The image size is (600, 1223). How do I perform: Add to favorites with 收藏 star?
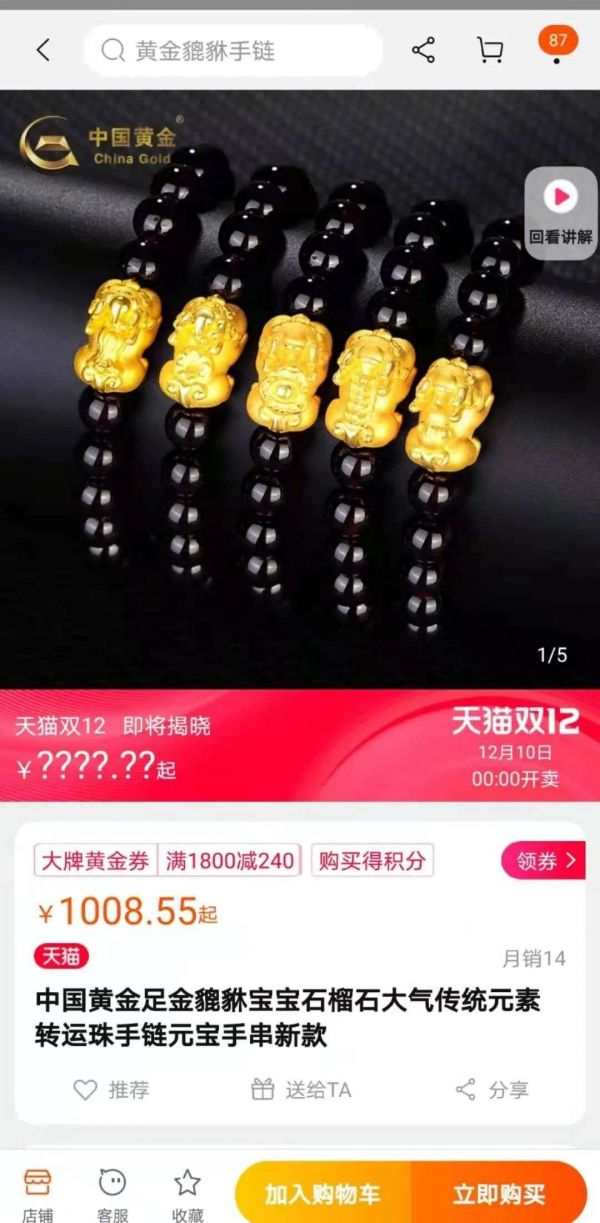coord(187,1195)
